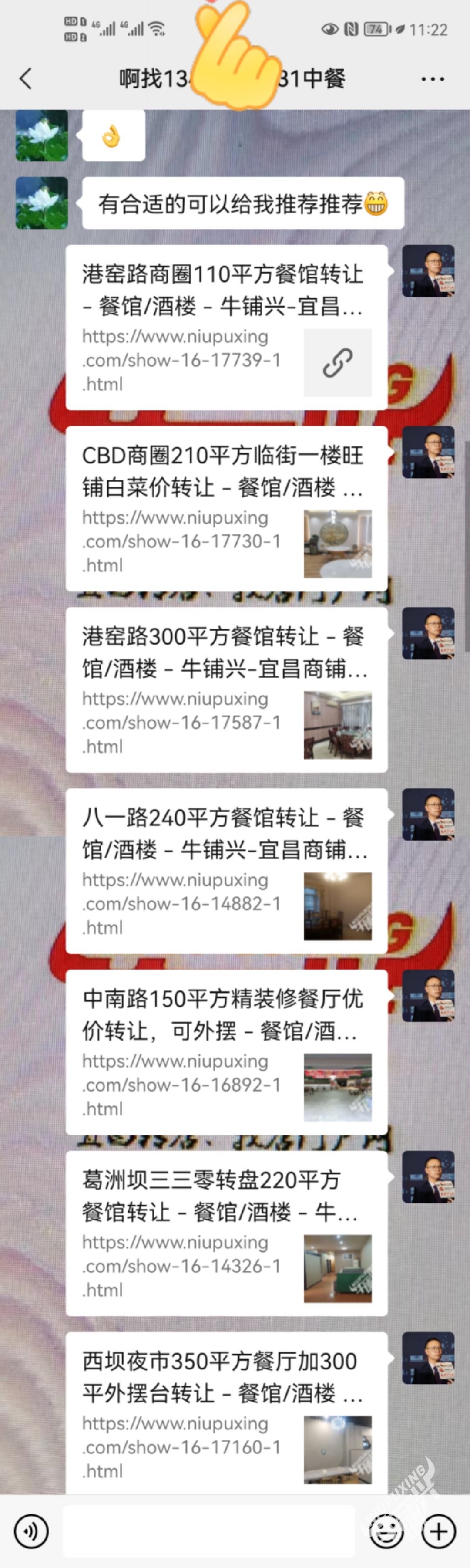This screenshot has height=1568, width=470.
Task: Open 港窑路商圈110平方餐馆转让 link card
Action: coord(226,327)
